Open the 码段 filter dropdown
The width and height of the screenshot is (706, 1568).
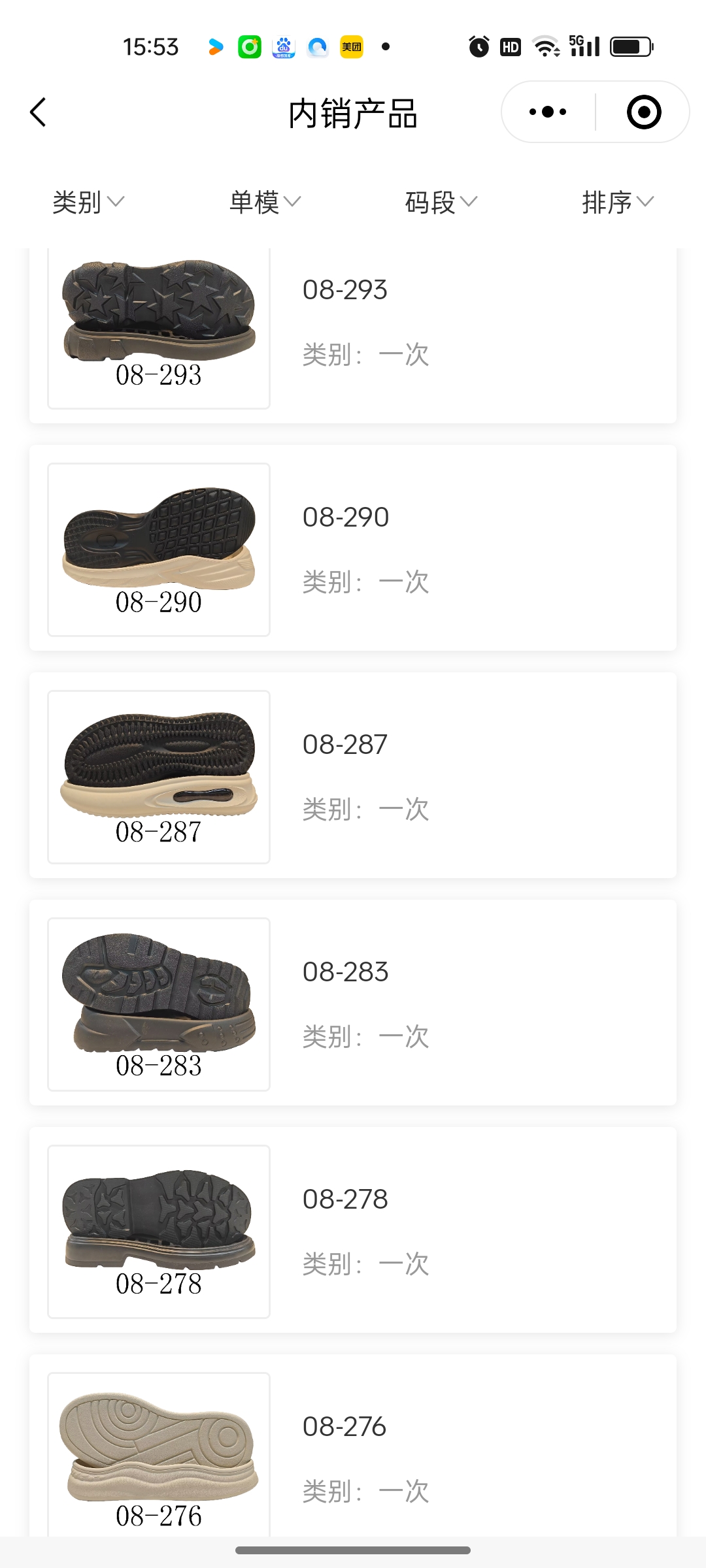pos(441,202)
